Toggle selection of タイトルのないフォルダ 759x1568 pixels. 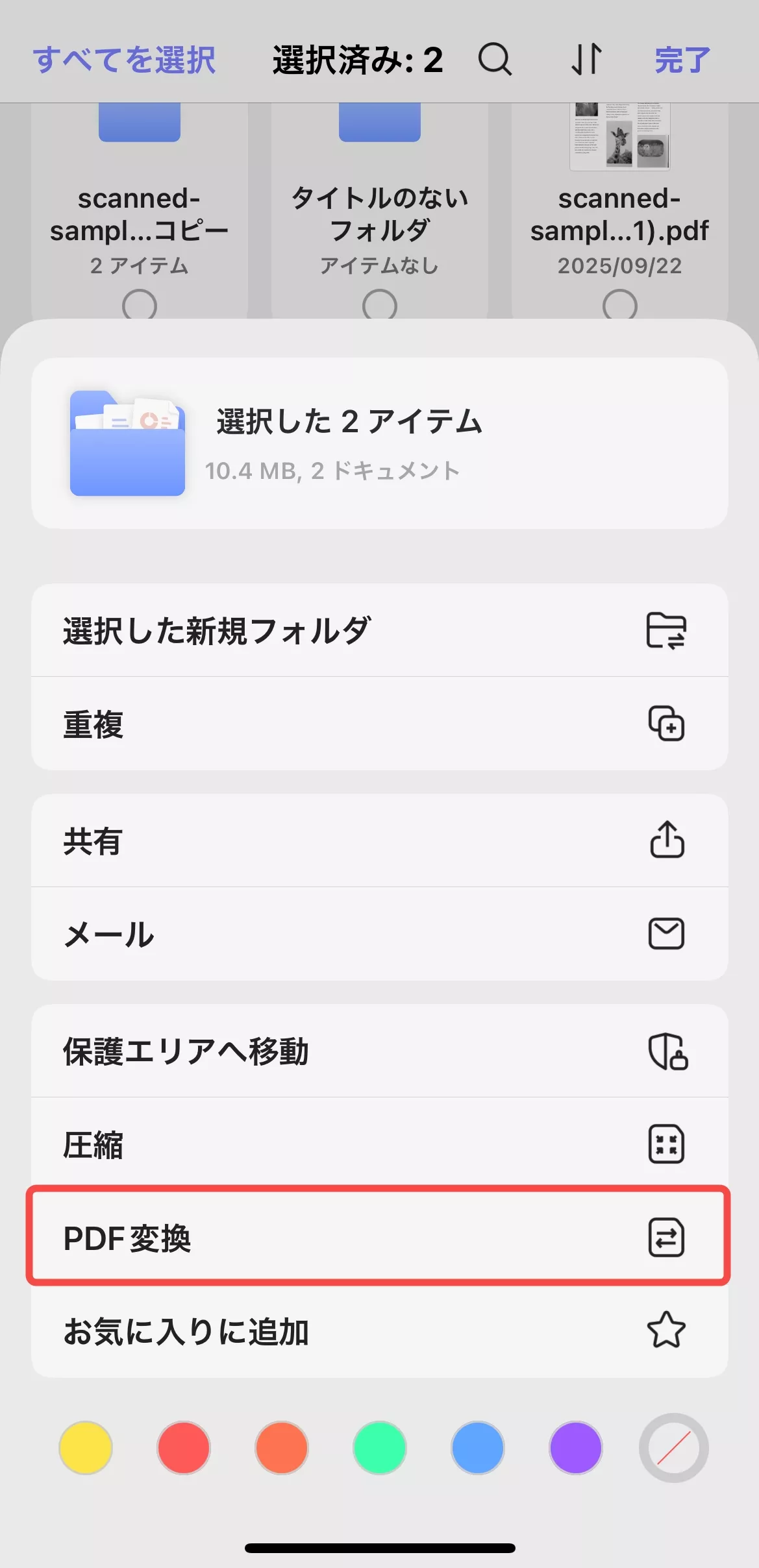point(379,304)
